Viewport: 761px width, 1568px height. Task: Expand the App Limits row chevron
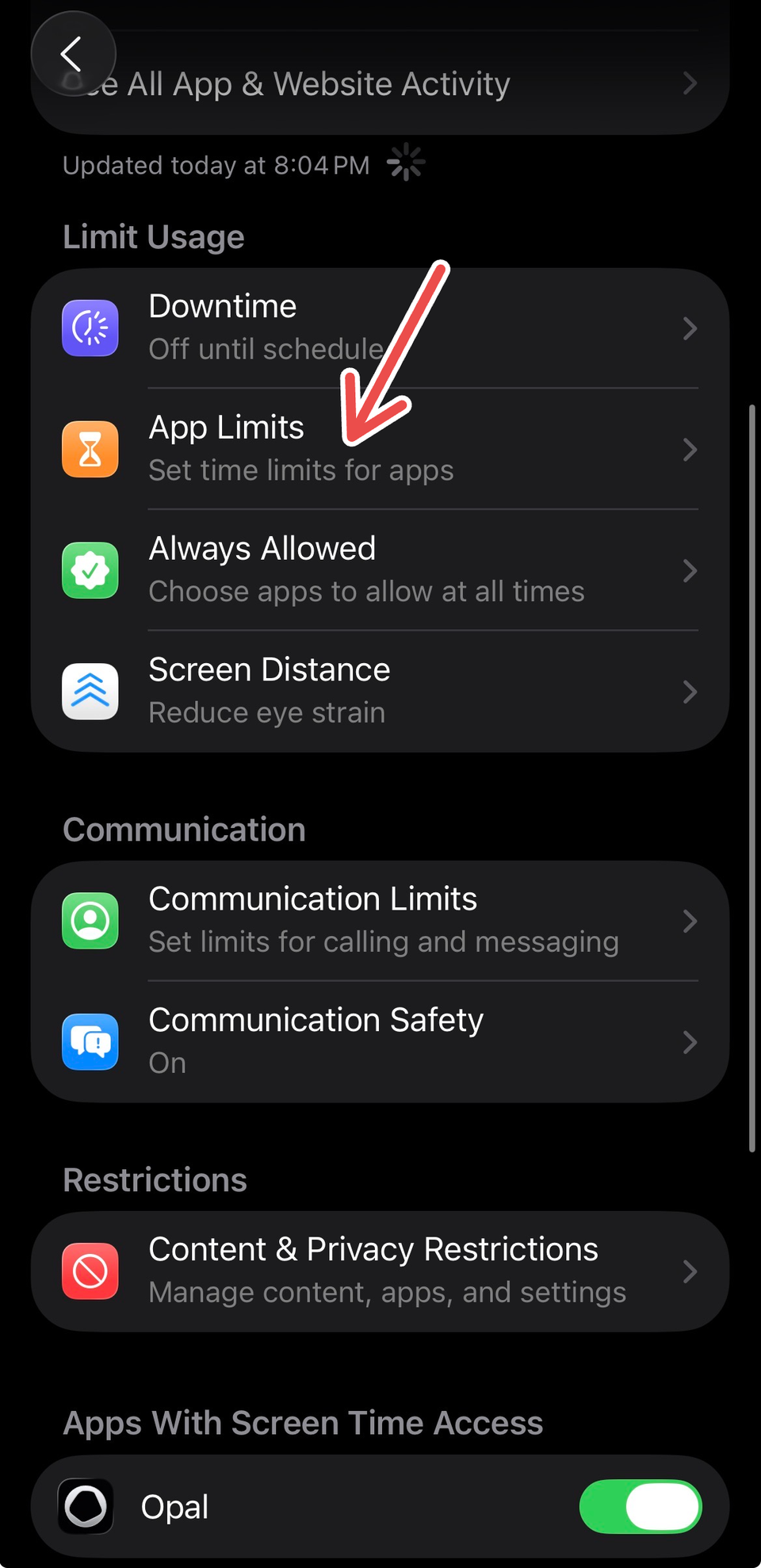coord(690,449)
